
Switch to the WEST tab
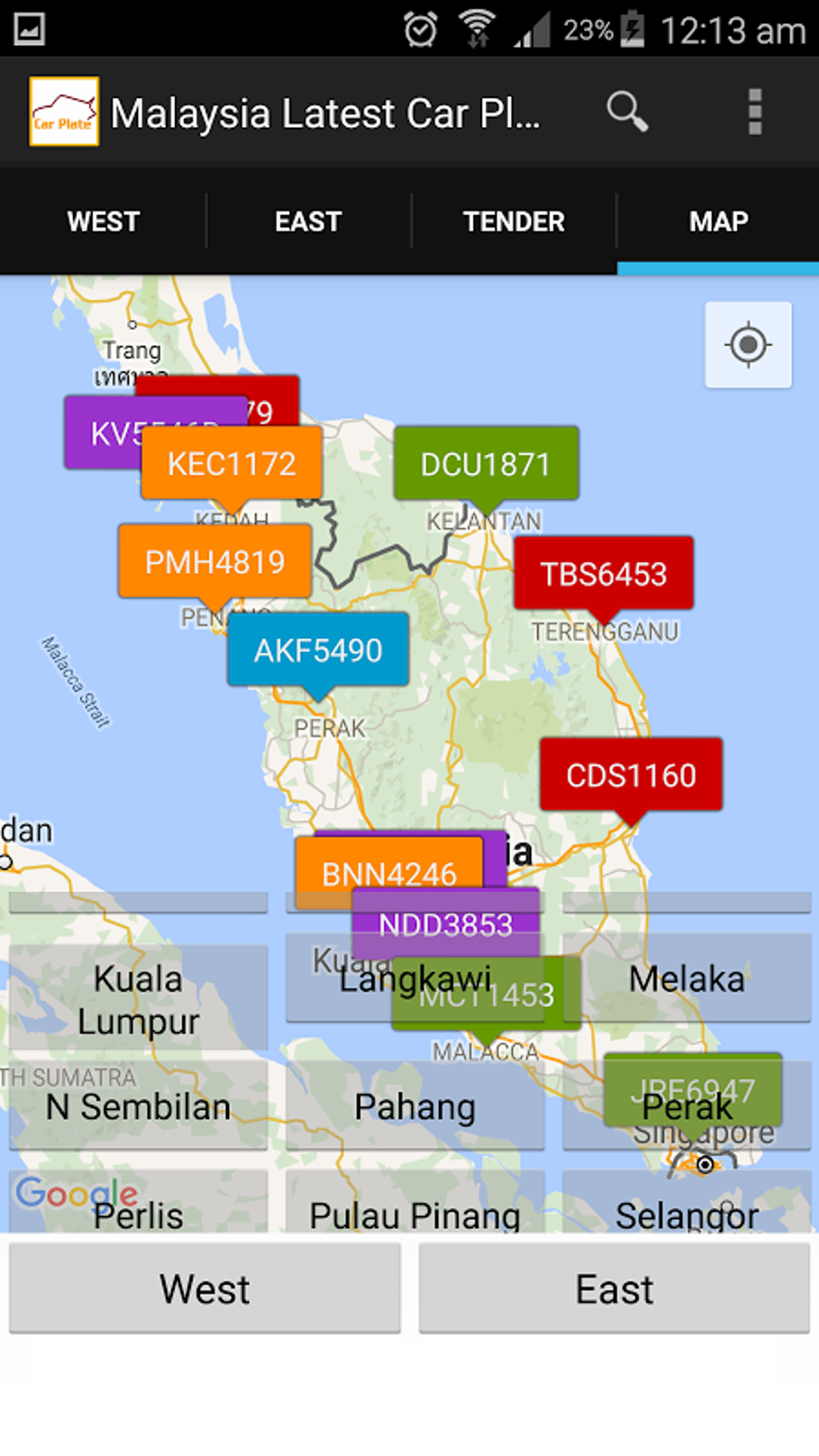point(104,222)
